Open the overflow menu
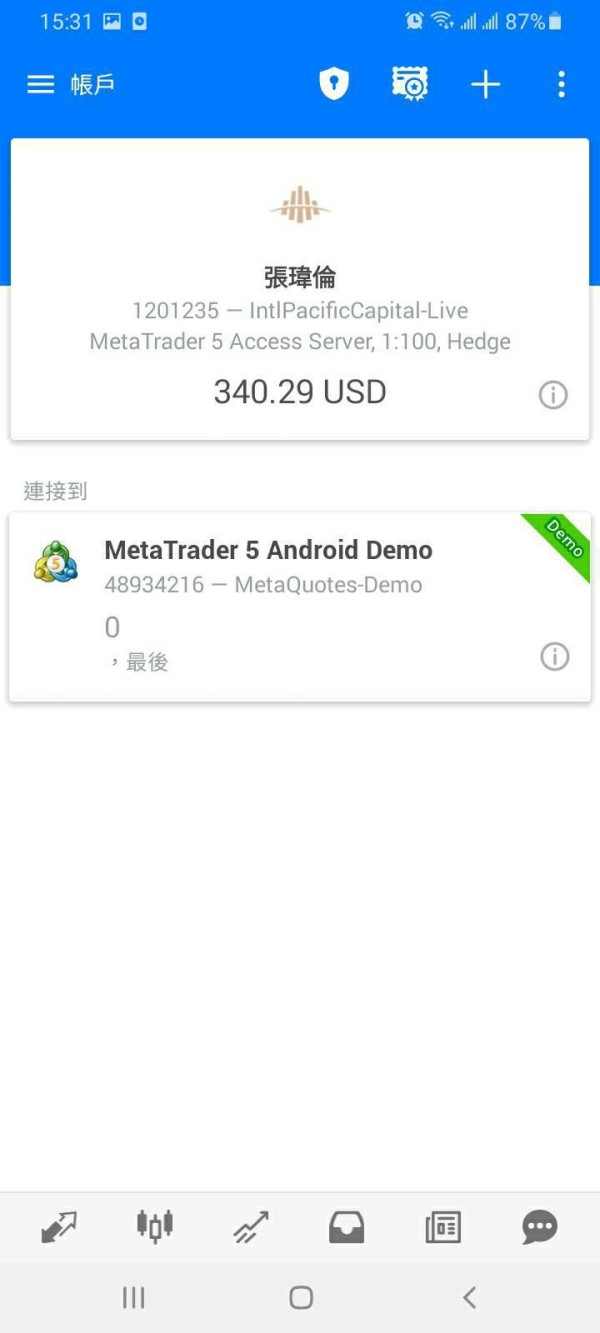Screen dimensions: 600x1333 [x=561, y=85]
